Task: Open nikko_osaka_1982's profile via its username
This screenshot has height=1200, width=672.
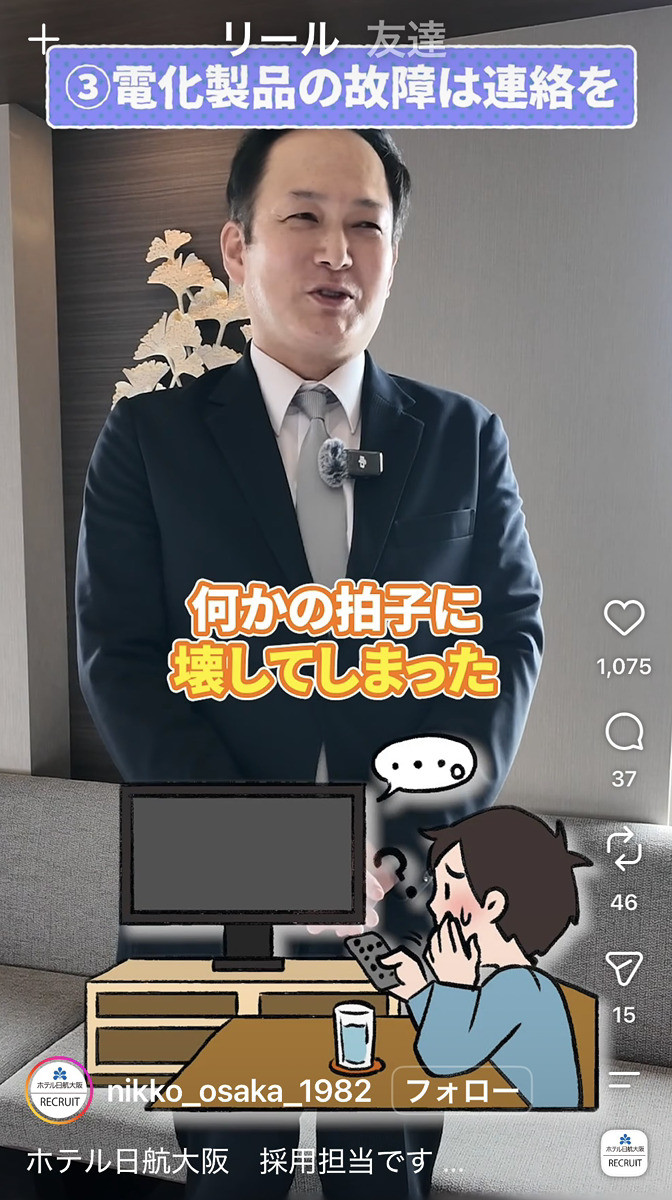Action: (x=239, y=1091)
